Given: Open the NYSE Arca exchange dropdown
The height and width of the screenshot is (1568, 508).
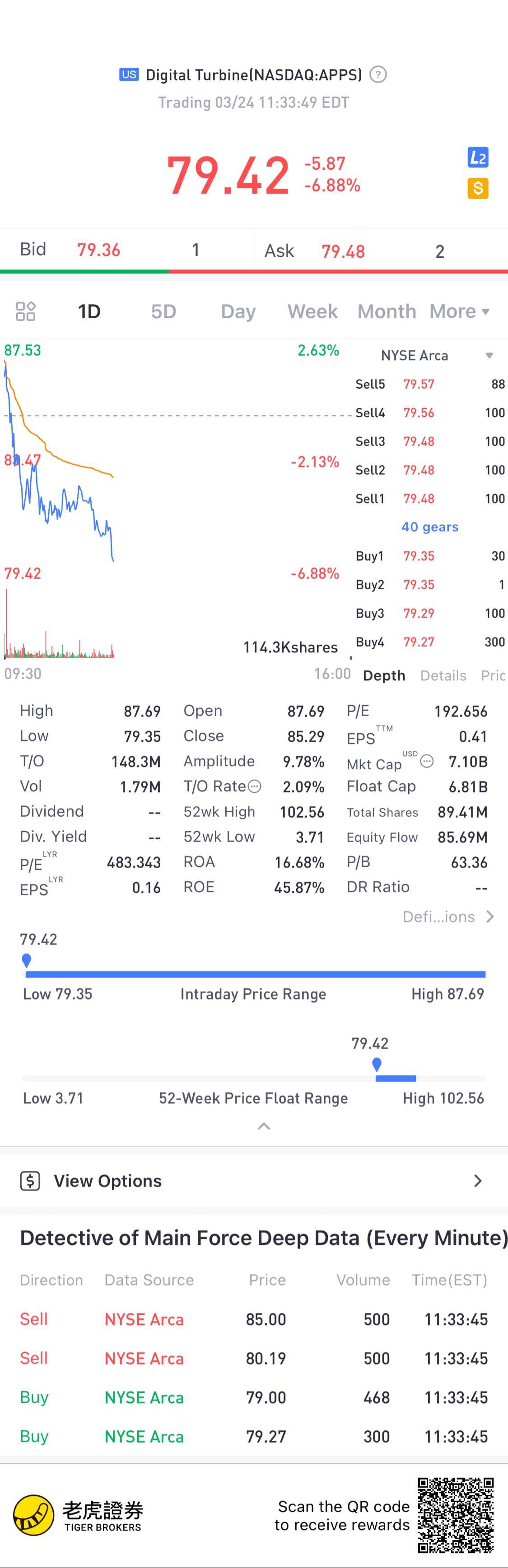Looking at the screenshot, I should pos(436,355).
